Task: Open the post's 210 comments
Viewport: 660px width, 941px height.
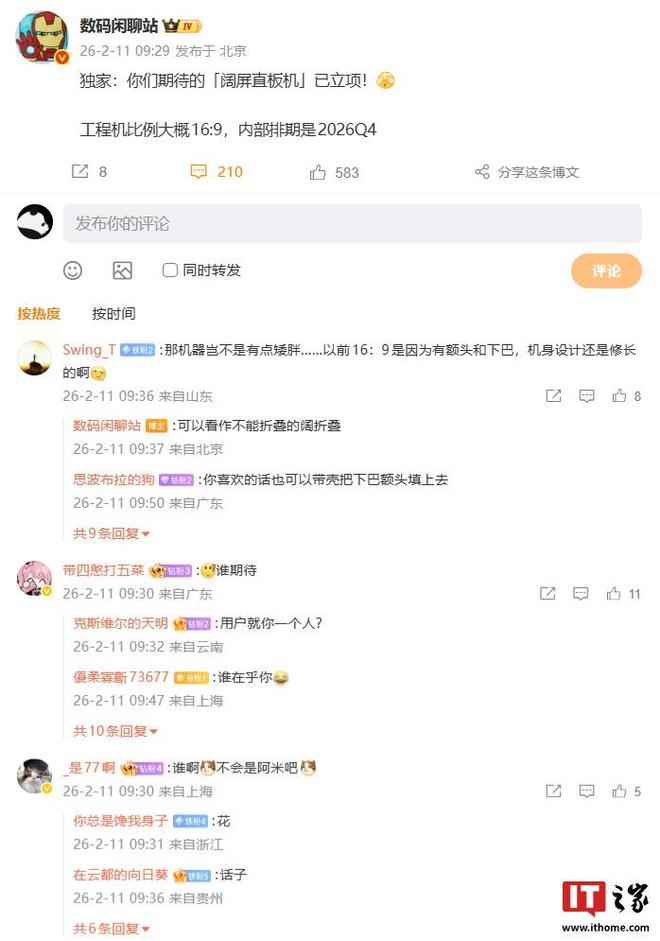Action: point(217,172)
